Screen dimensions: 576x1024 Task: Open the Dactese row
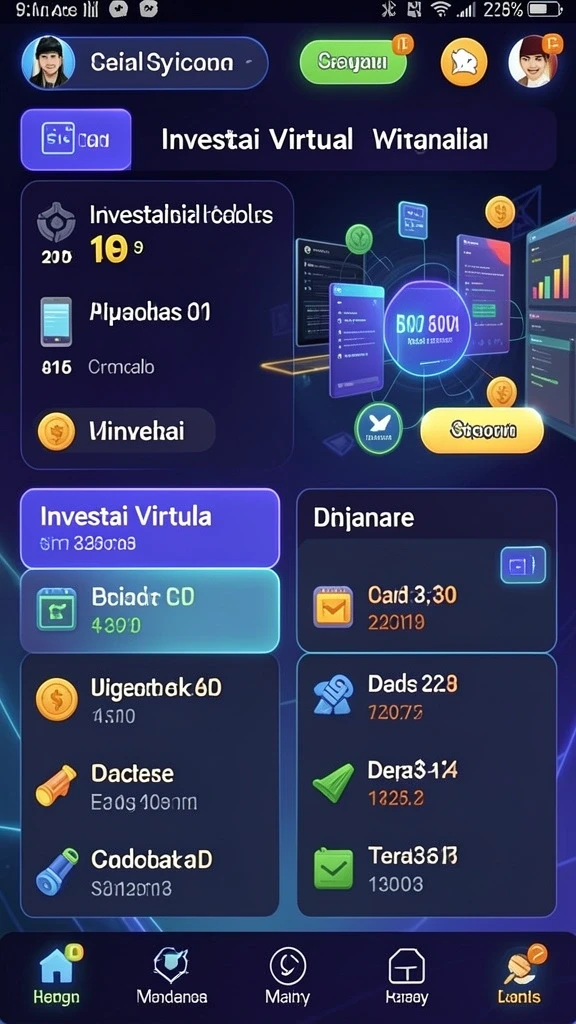click(x=150, y=786)
